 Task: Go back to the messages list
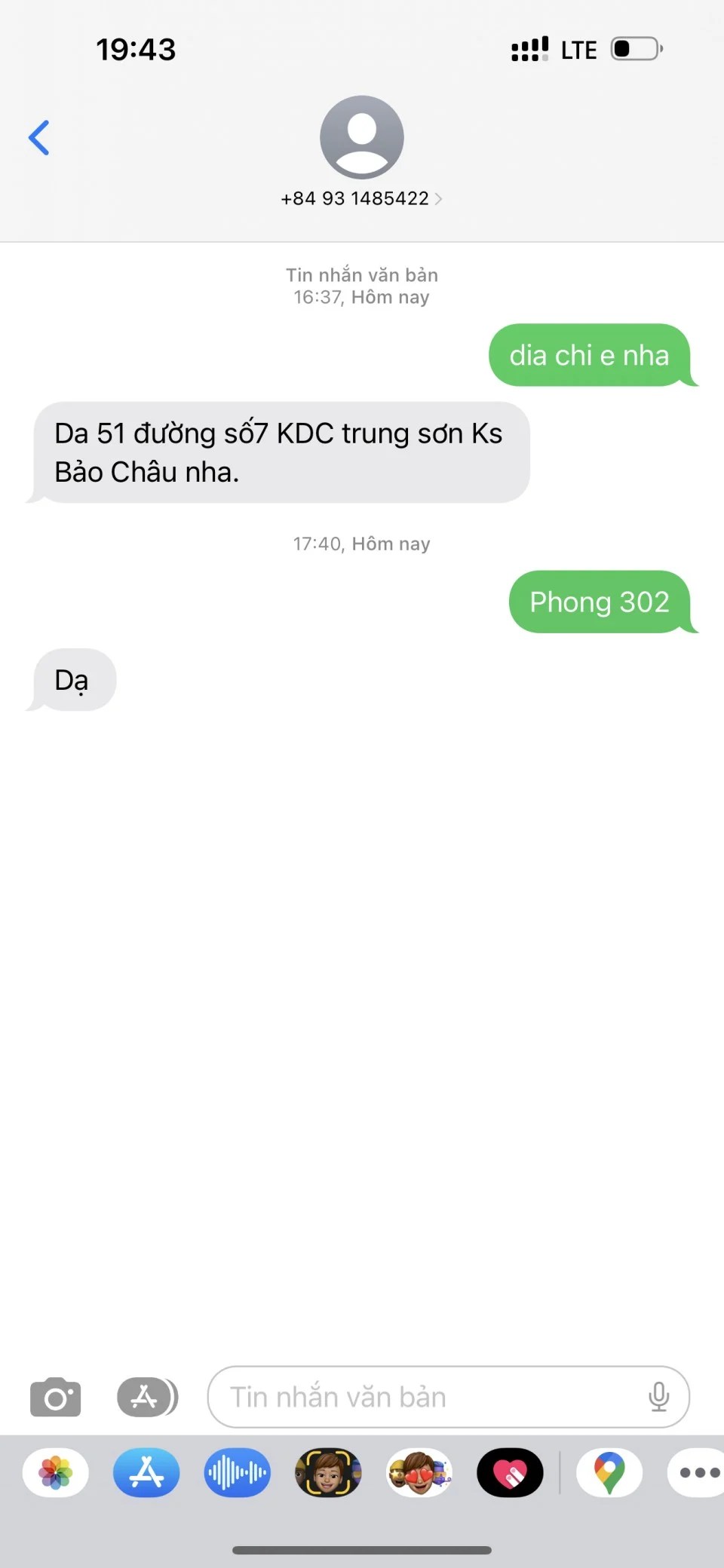click(39, 138)
